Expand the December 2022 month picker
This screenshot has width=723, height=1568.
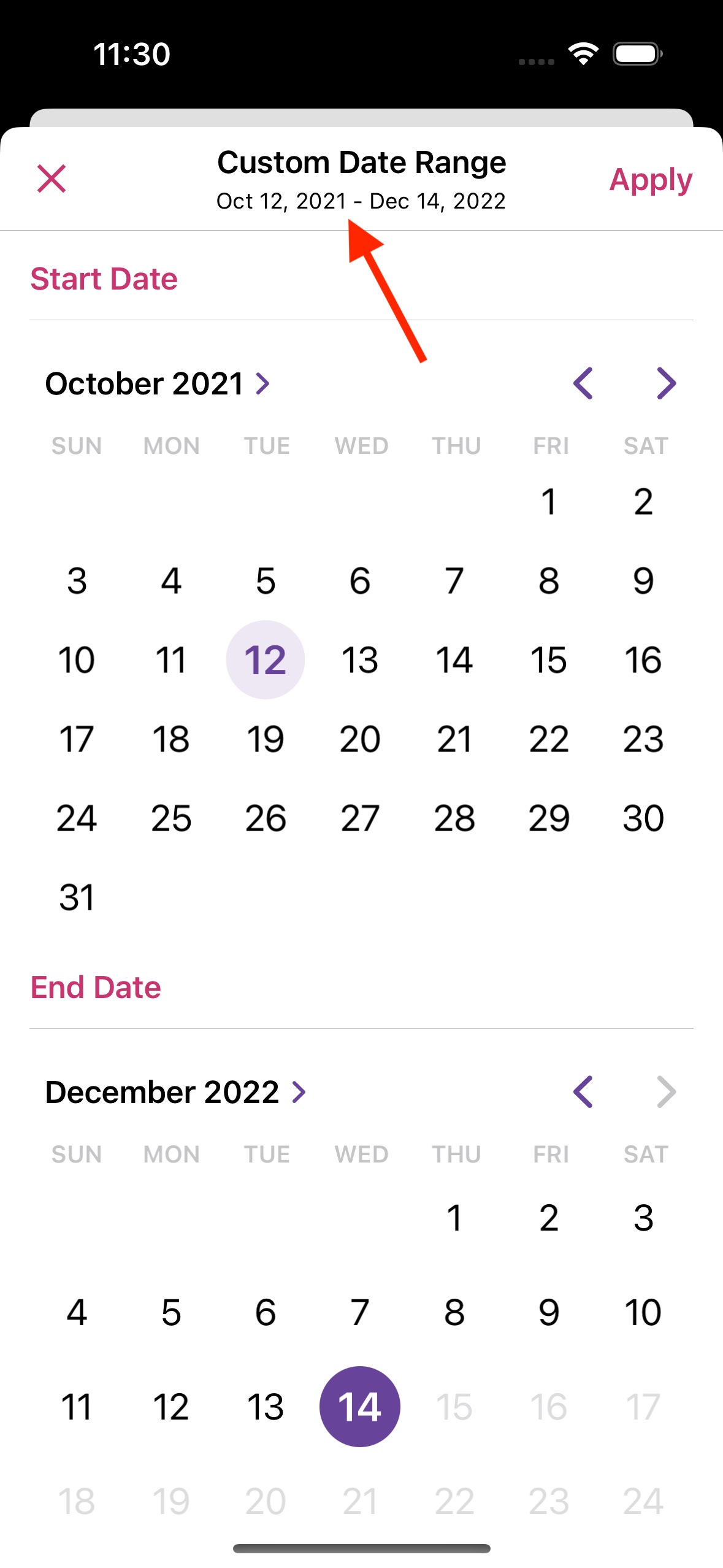[x=175, y=1092]
